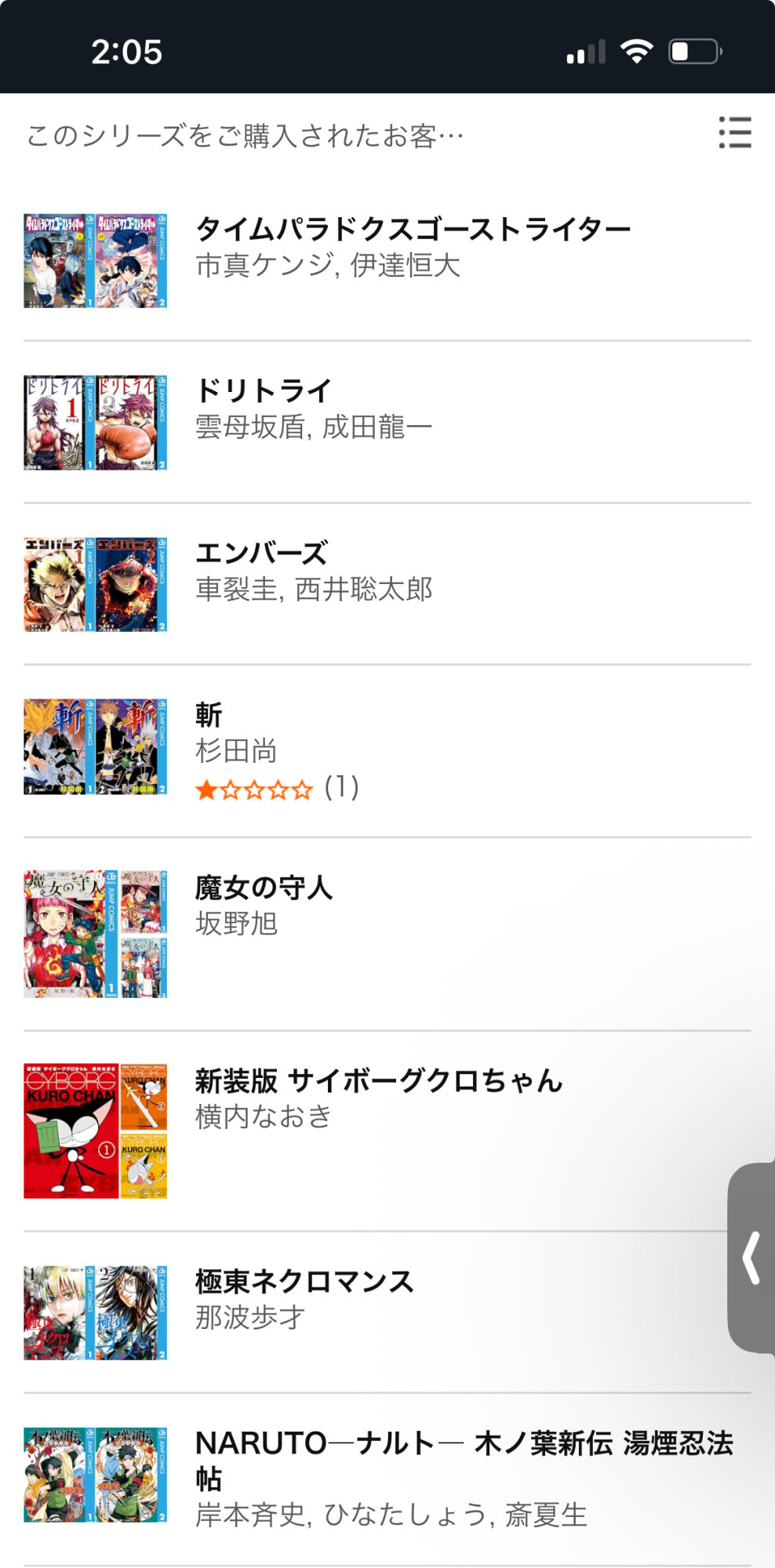
Task: Open the list view options icon
Action: click(734, 132)
